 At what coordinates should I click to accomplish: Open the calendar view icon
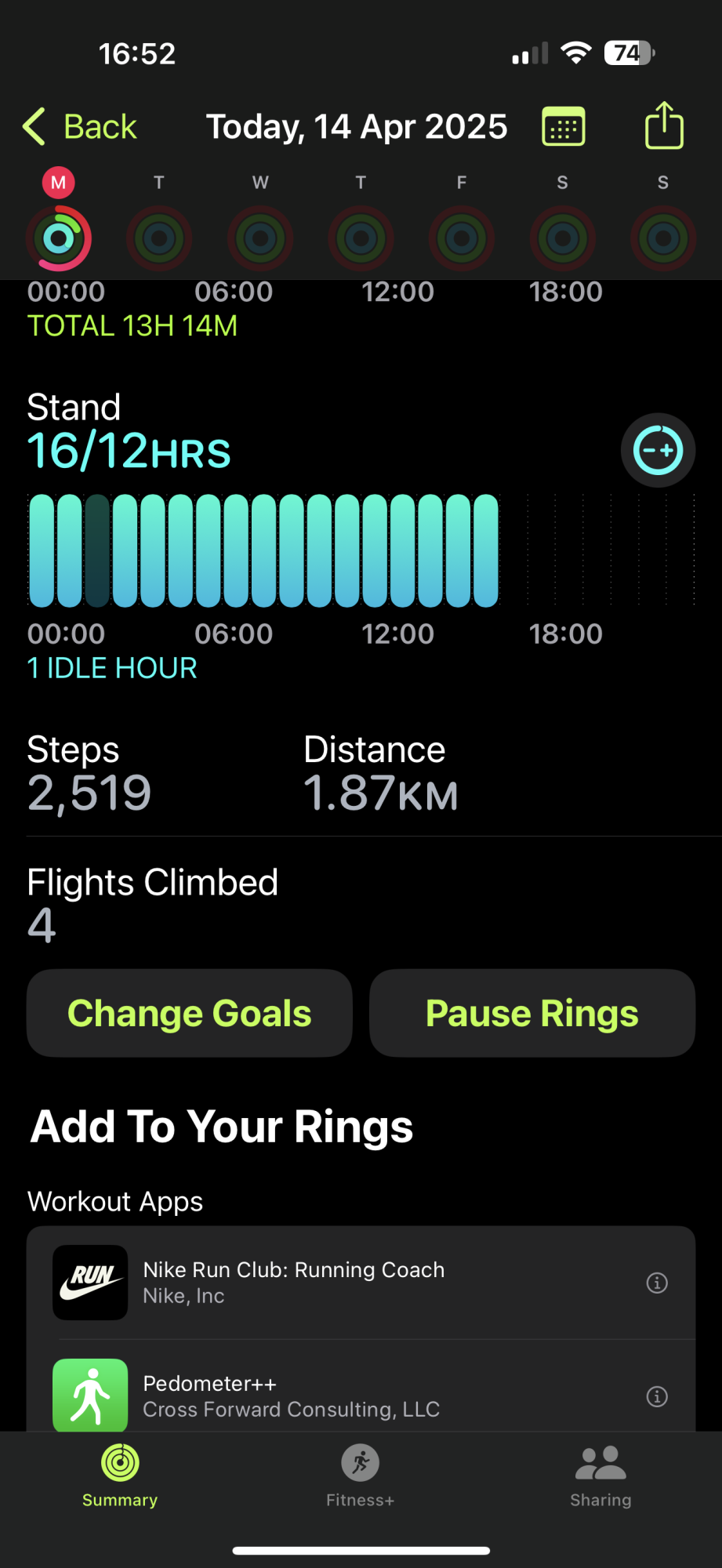[563, 127]
